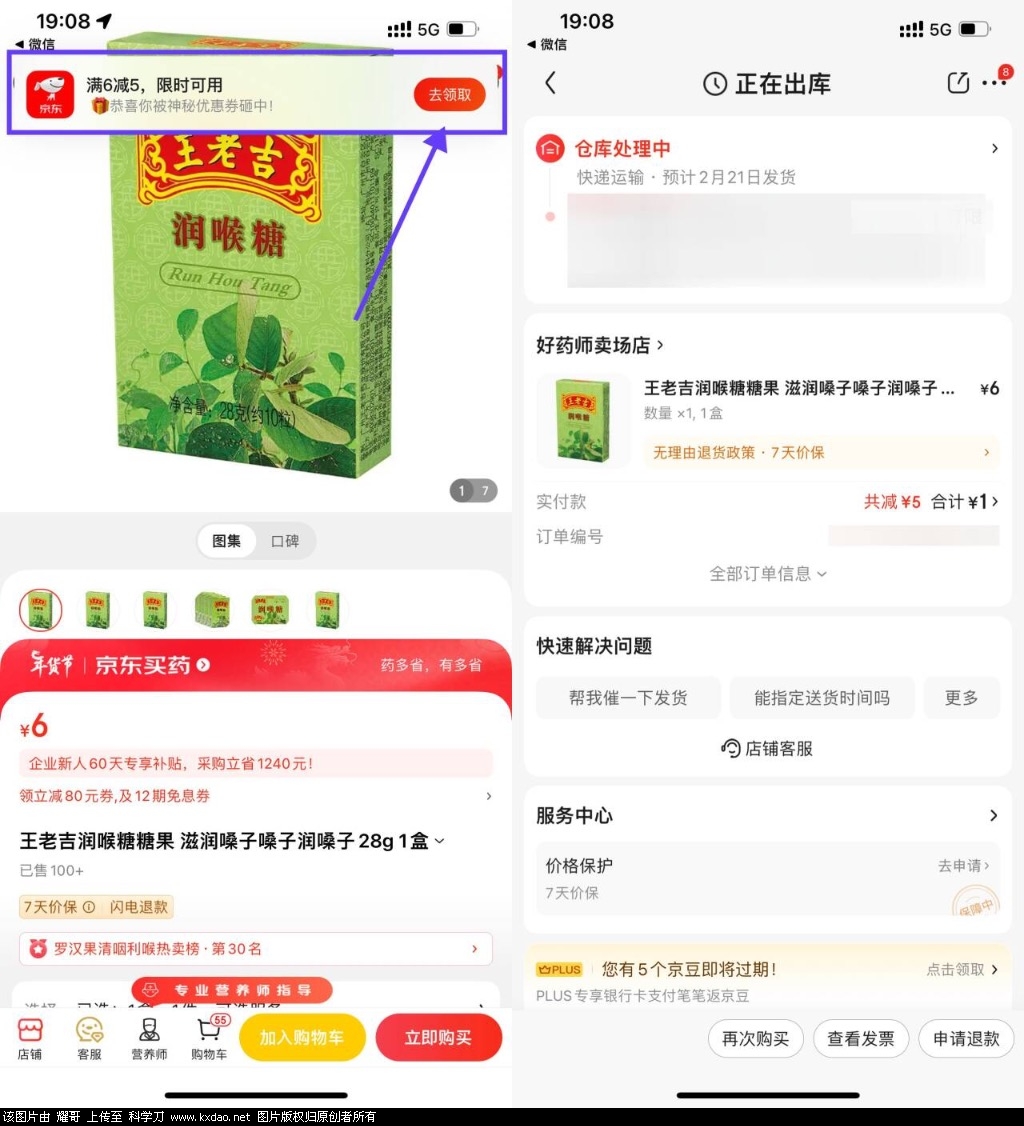Tap 再次购买 to reorder
The height and width of the screenshot is (1126, 1024).
click(x=755, y=1039)
